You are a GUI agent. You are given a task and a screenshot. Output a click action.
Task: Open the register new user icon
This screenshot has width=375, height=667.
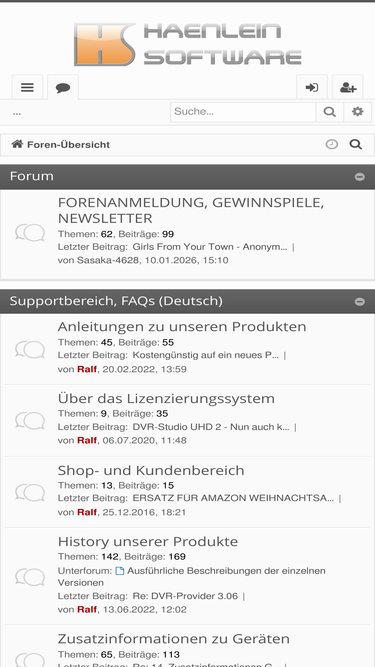pos(347,87)
